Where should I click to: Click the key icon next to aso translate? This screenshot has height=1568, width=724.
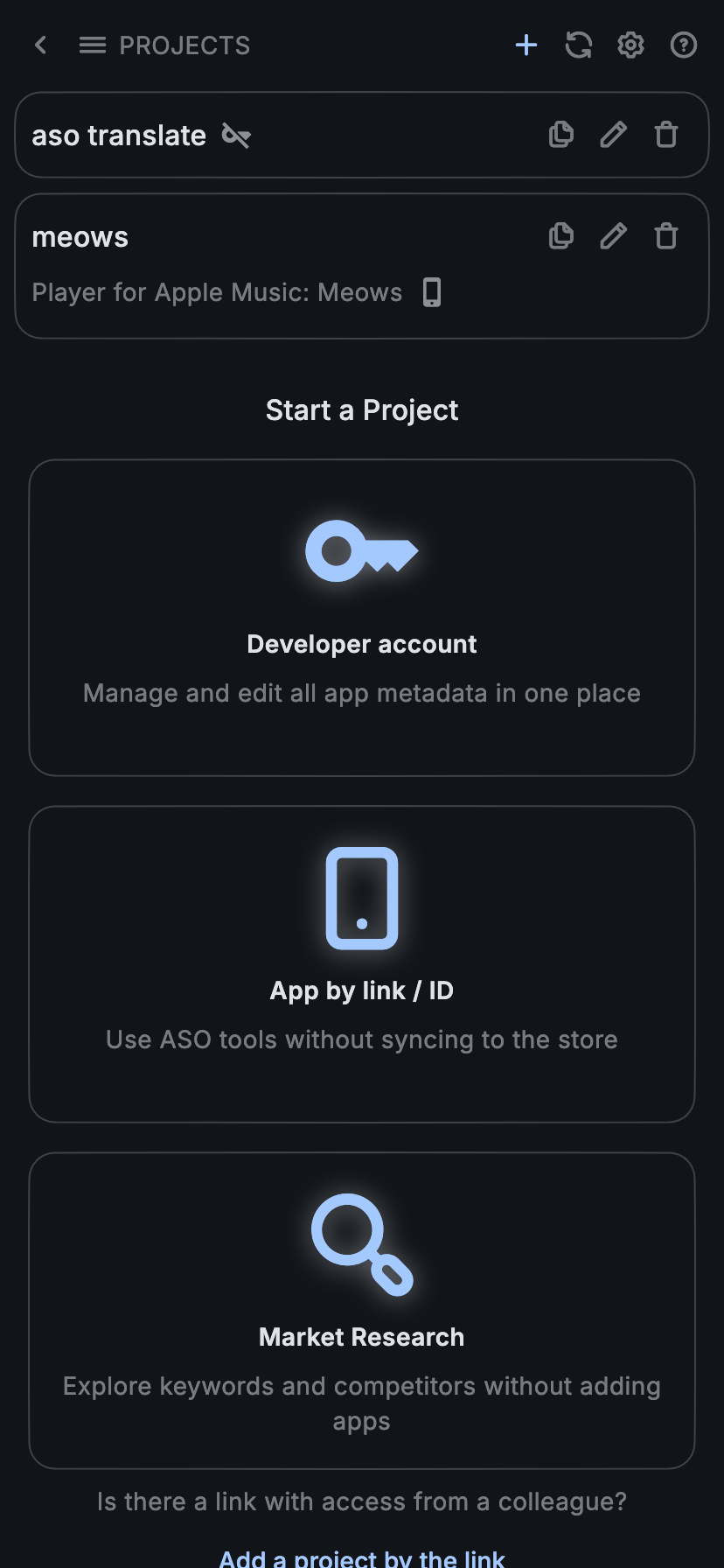tap(236, 135)
